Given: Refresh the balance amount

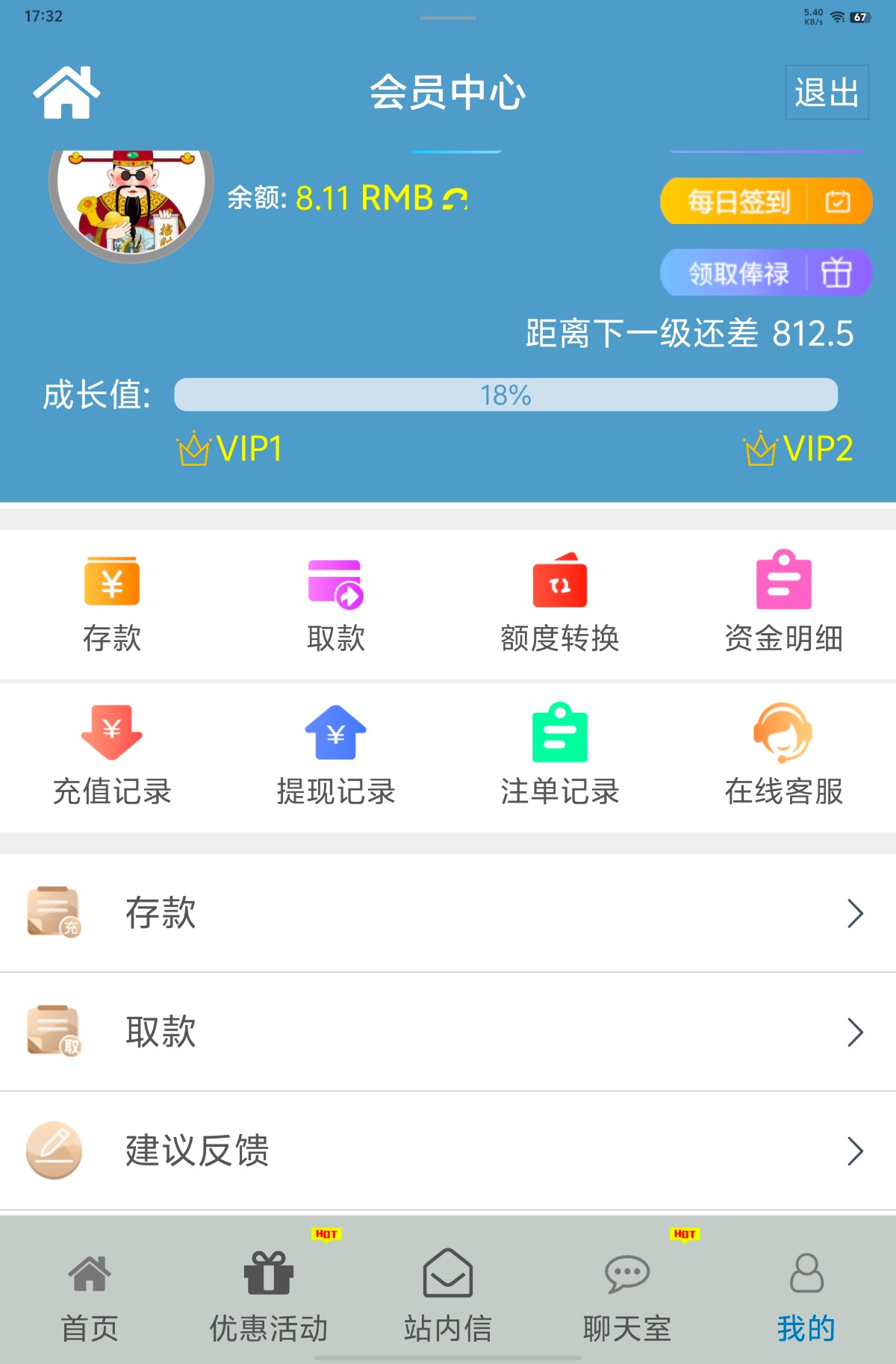Looking at the screenshot, I should (455, 199).
